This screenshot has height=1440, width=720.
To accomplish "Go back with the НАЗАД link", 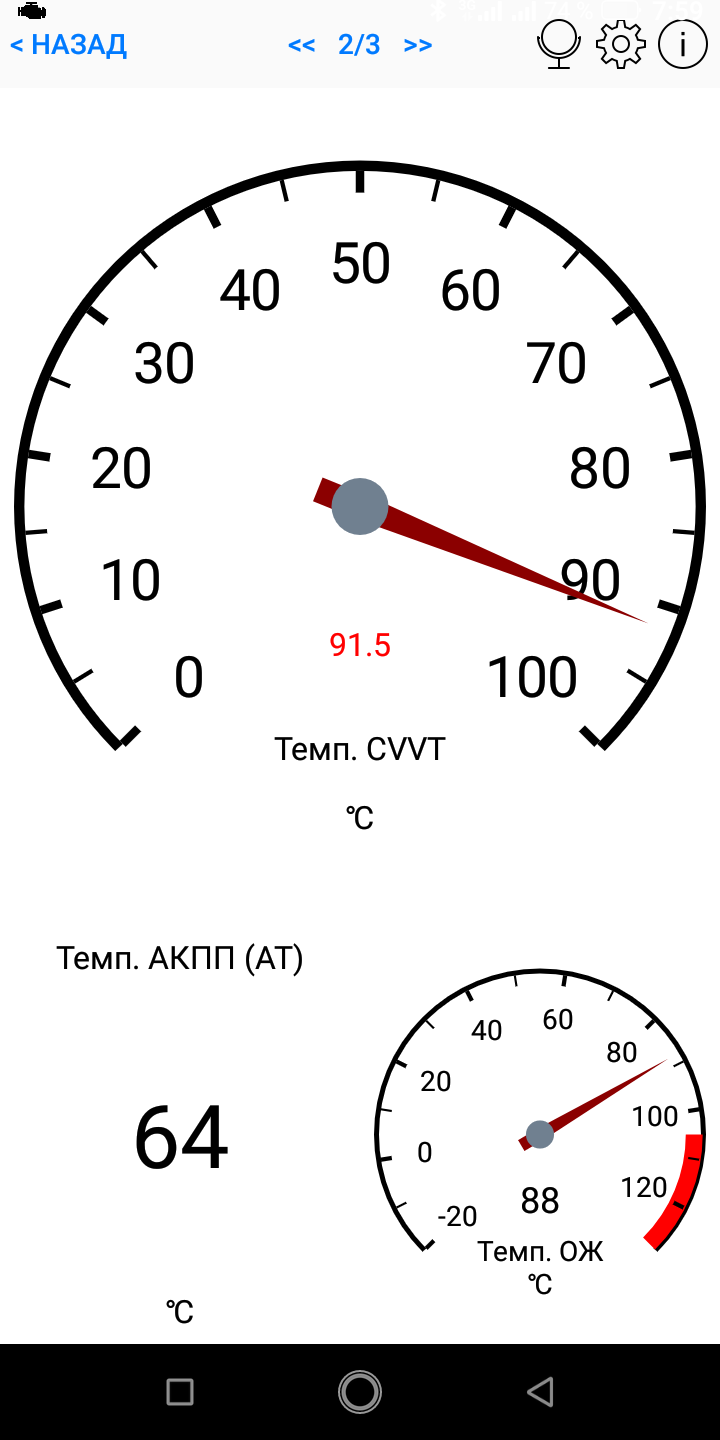I will tap(68, 45).
